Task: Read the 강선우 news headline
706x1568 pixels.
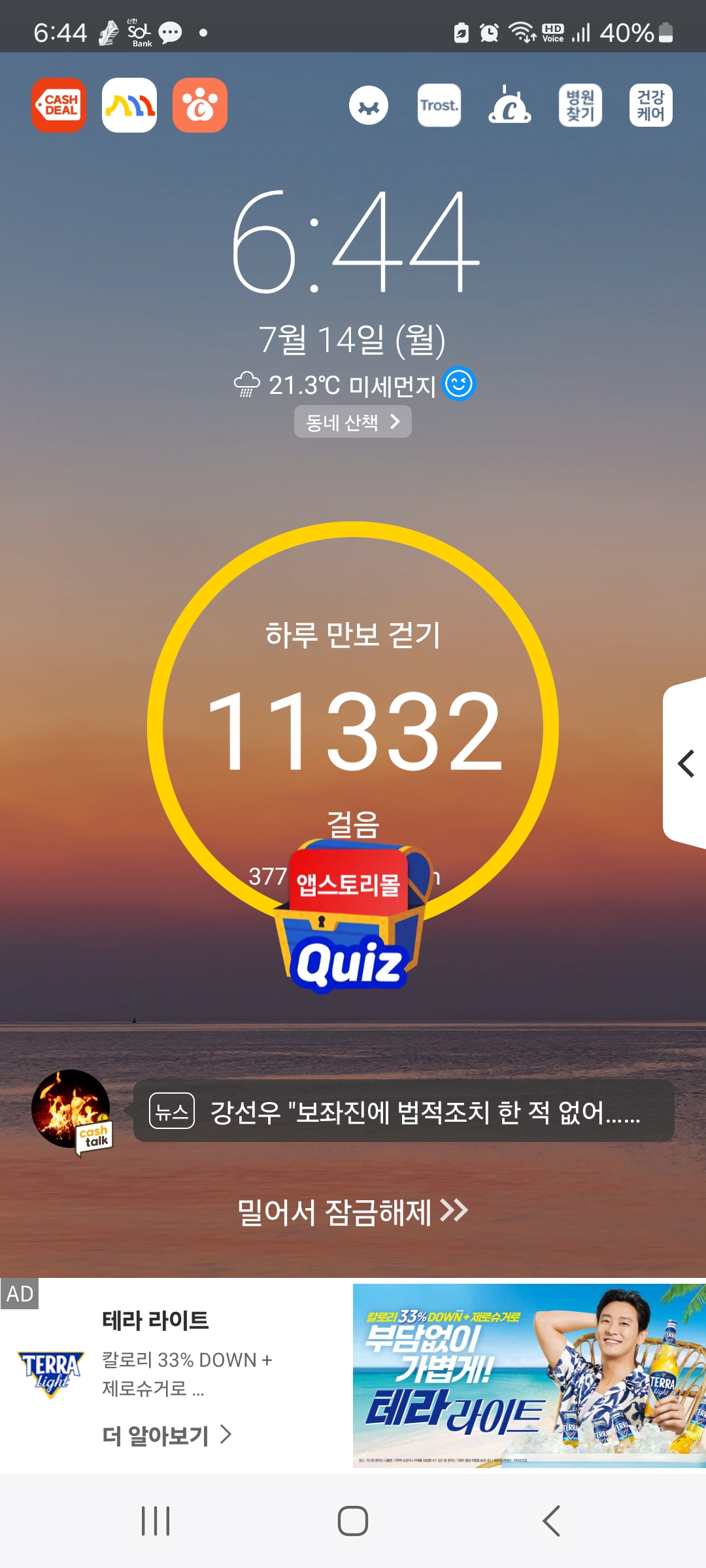Action: [404, 1111]
